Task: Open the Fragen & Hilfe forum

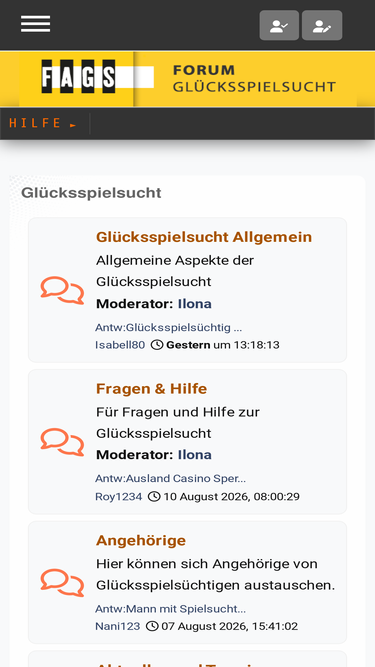Action: click(151, 388)
